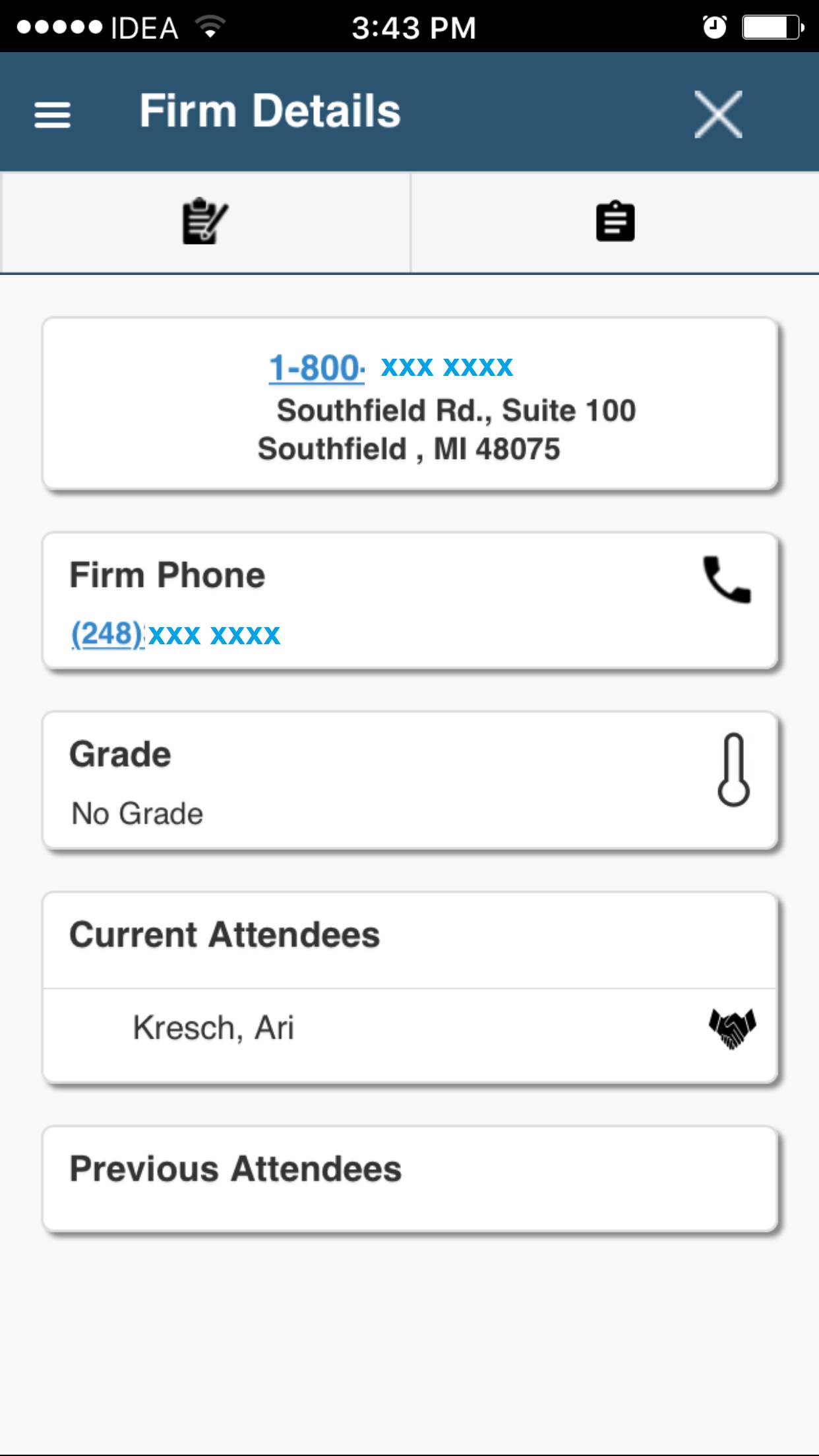This screenshot has height=1456, width=819.
Task: Tap the thermometer icon in Grade
Action: tap(733, 770)
